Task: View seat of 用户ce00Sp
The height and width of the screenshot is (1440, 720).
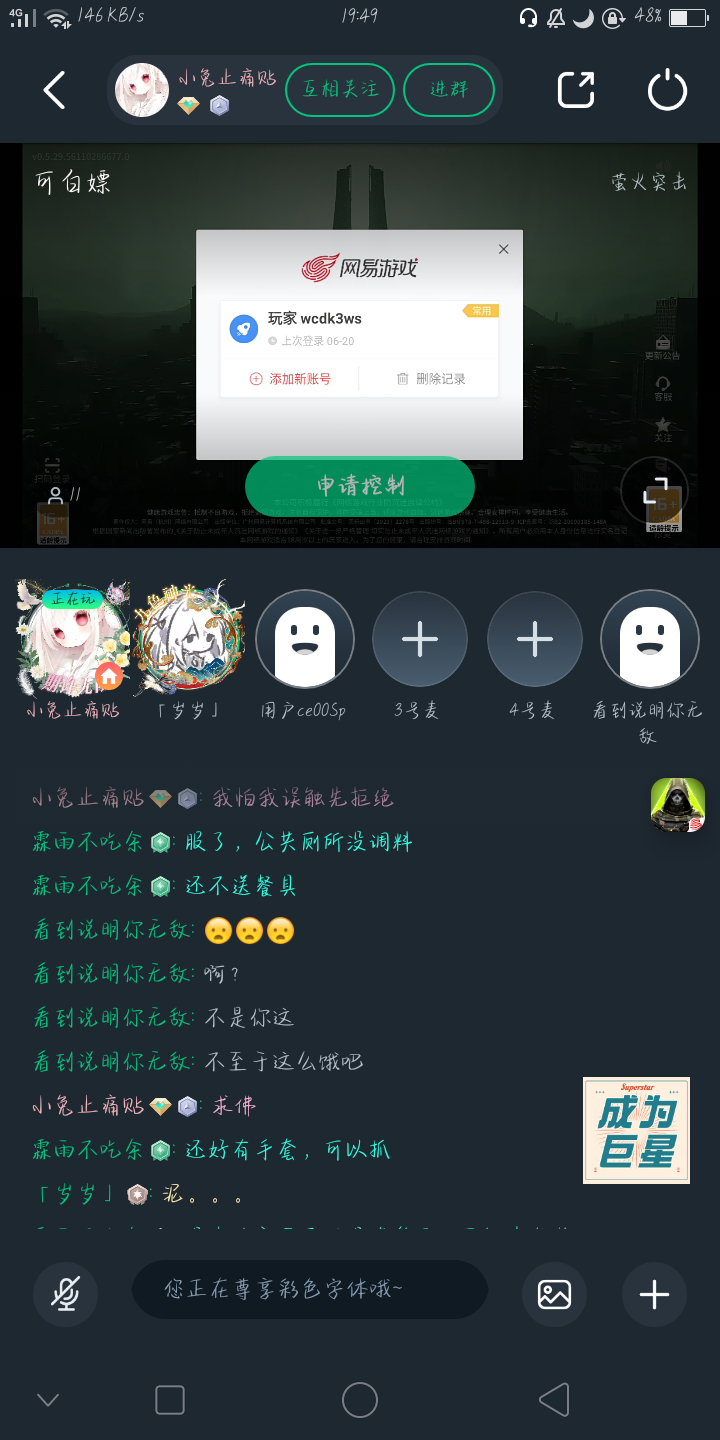Action: 304,638
